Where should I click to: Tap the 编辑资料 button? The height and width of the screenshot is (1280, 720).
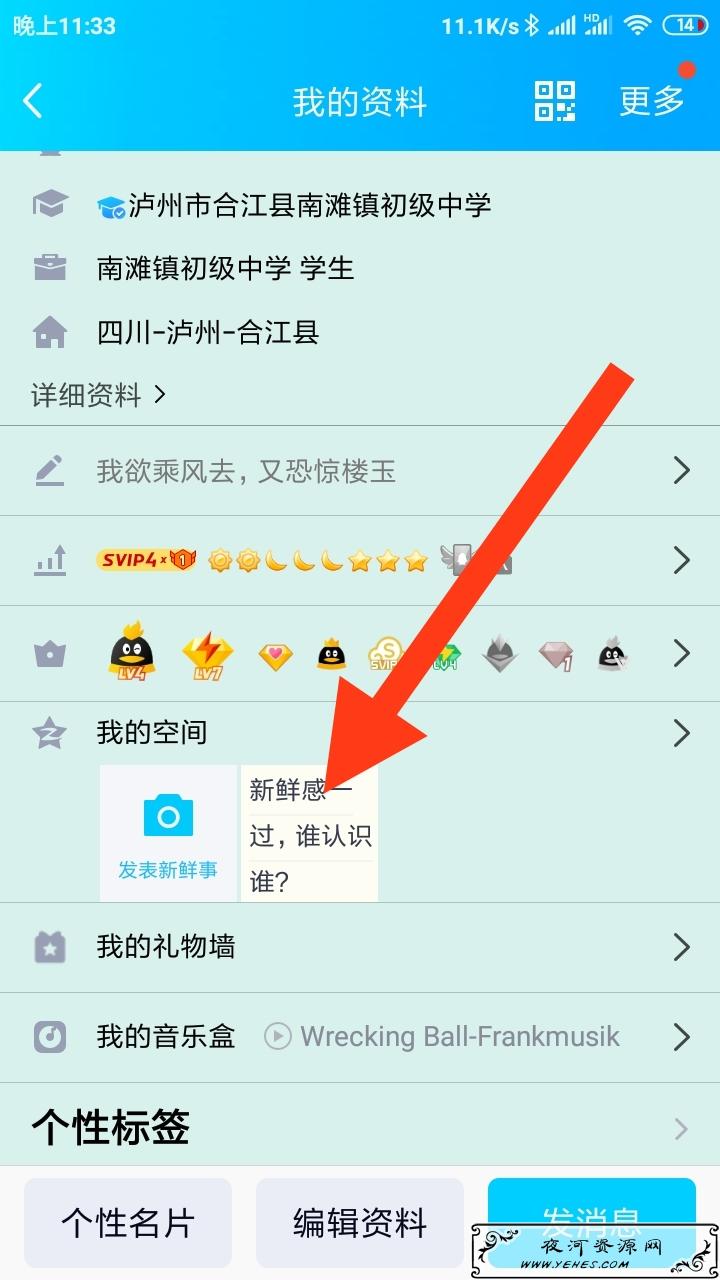(360, 1222)
